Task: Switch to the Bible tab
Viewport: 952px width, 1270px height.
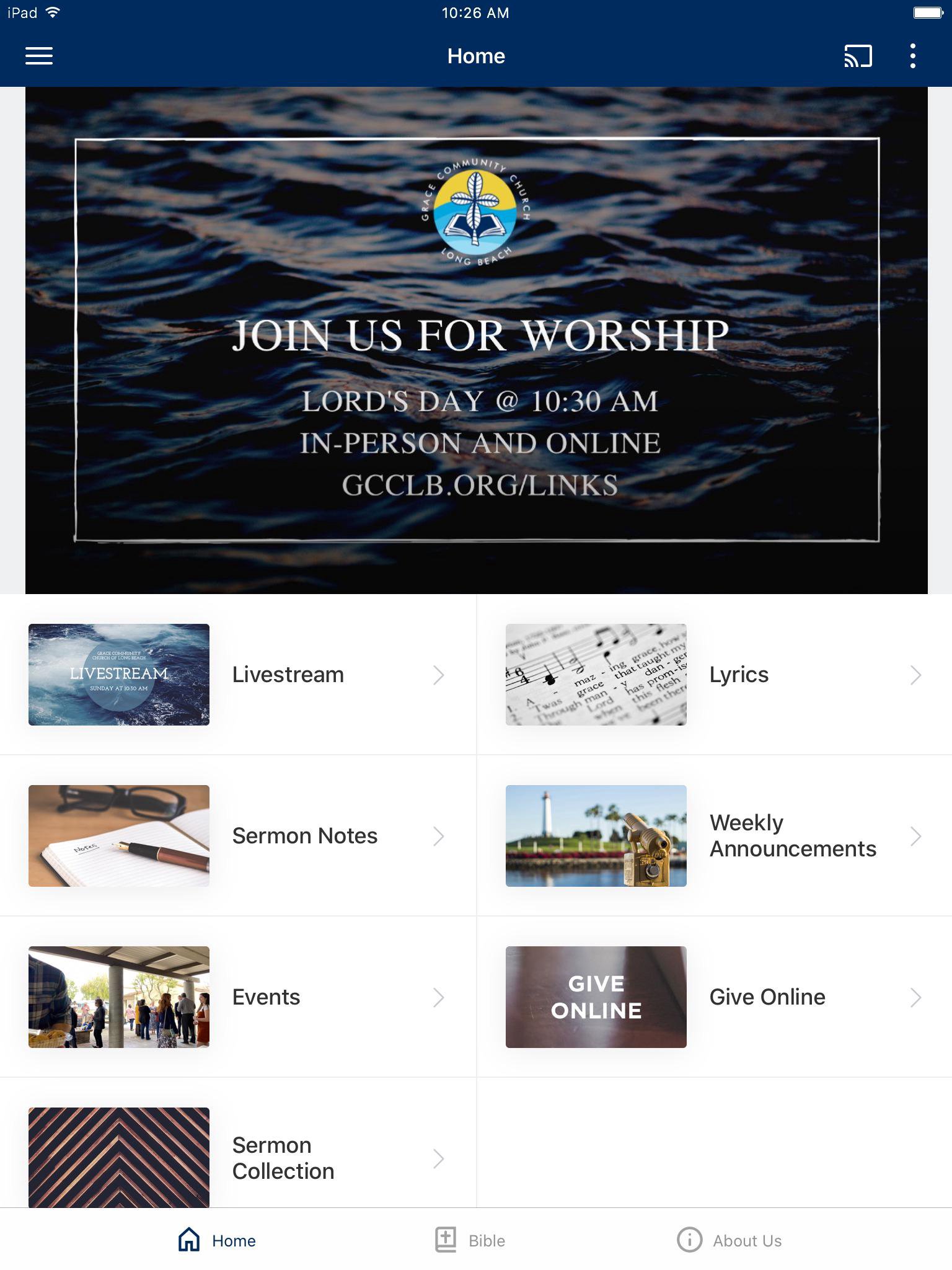Action: [470, 1240]
